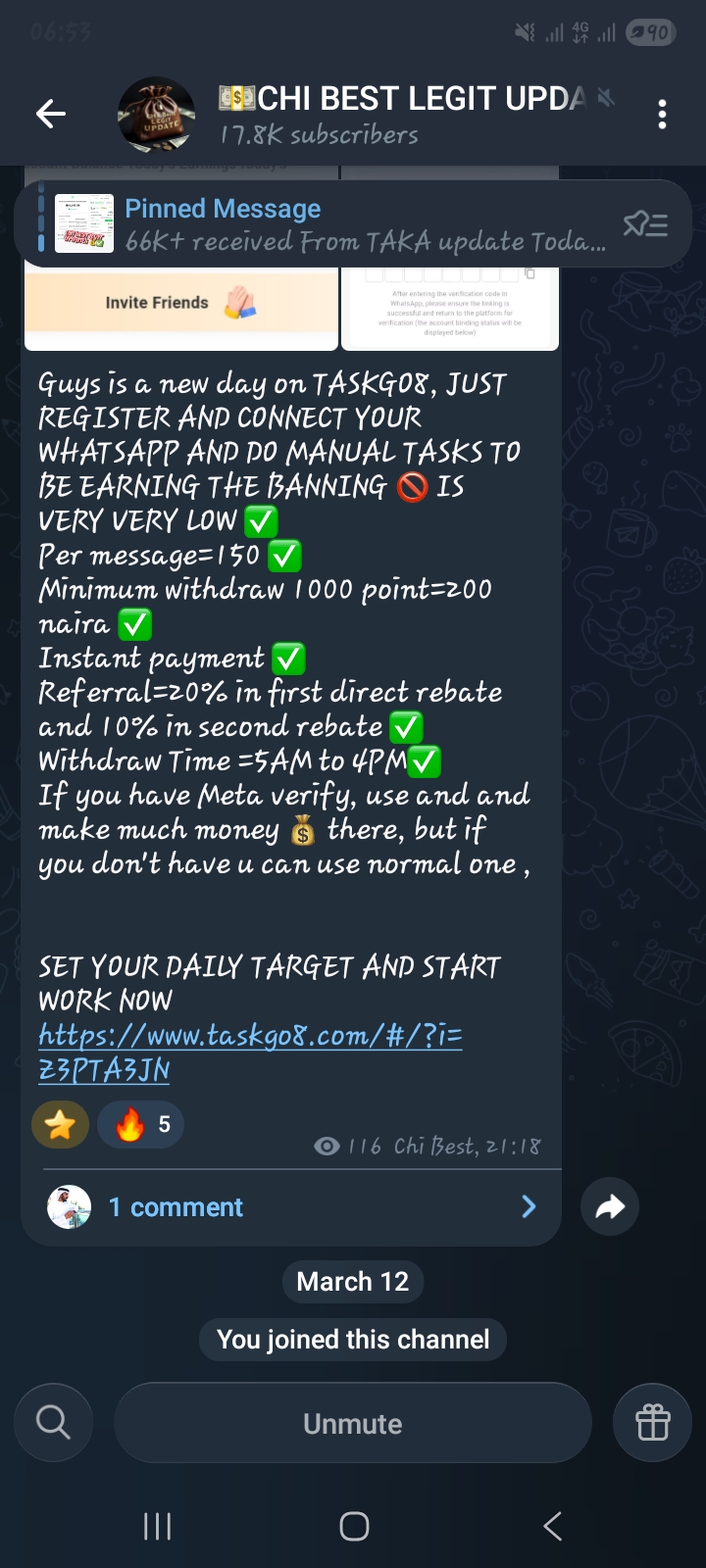Open the recent apps view

(x=157, y=1526)
